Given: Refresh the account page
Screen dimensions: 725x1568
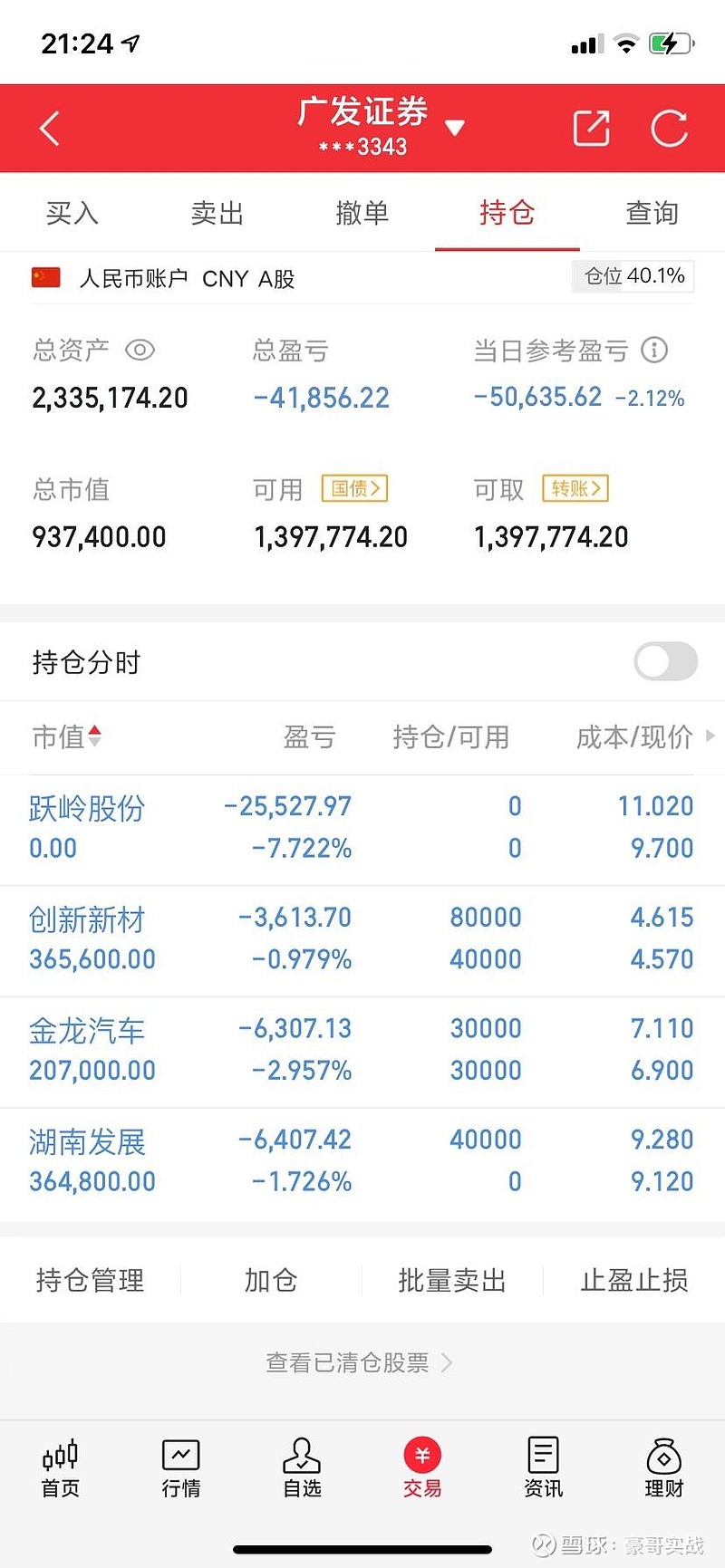Looking at the screenshot, I should coord(670,128).
